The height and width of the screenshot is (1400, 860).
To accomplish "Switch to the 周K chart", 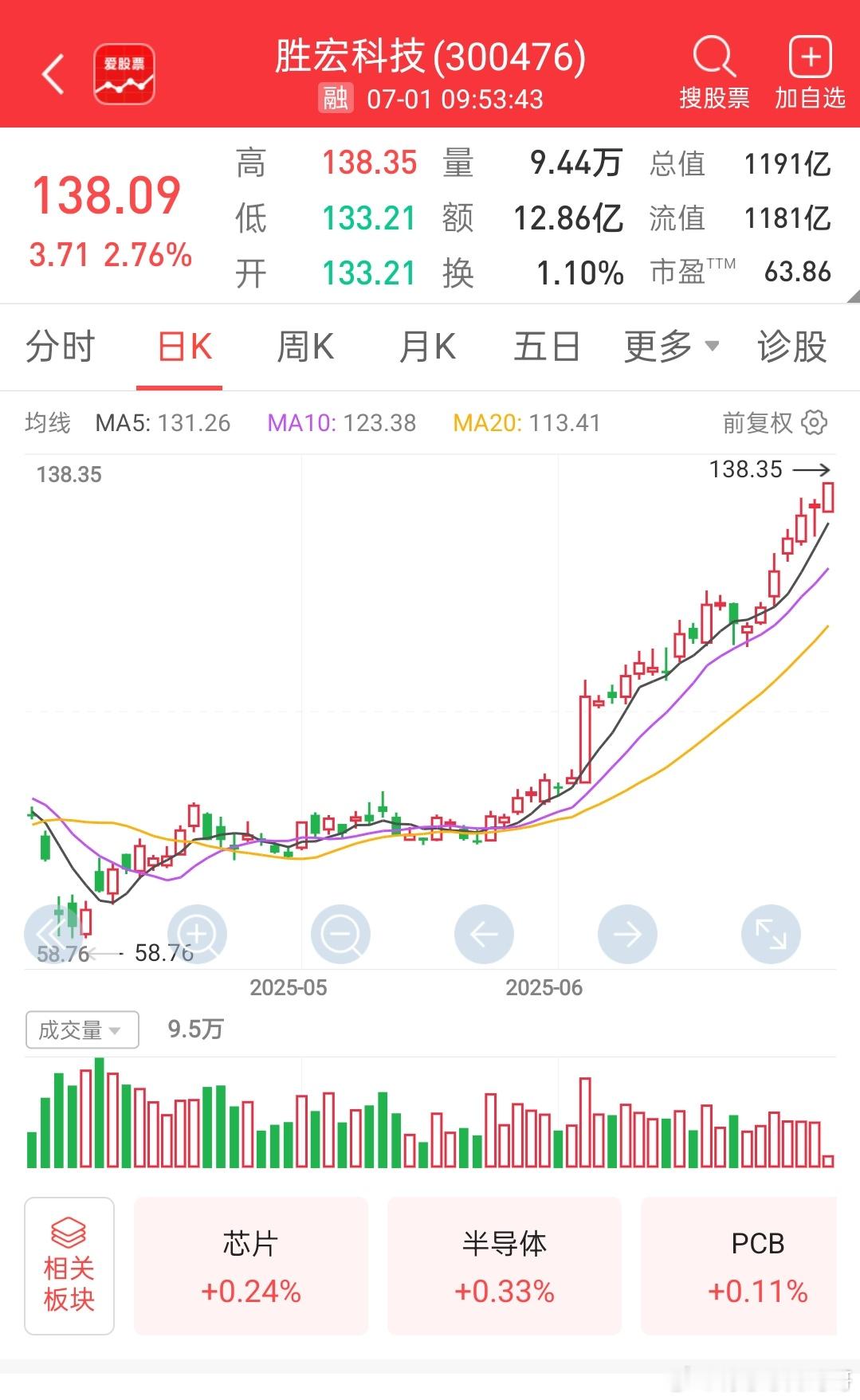I will (304, 347).
